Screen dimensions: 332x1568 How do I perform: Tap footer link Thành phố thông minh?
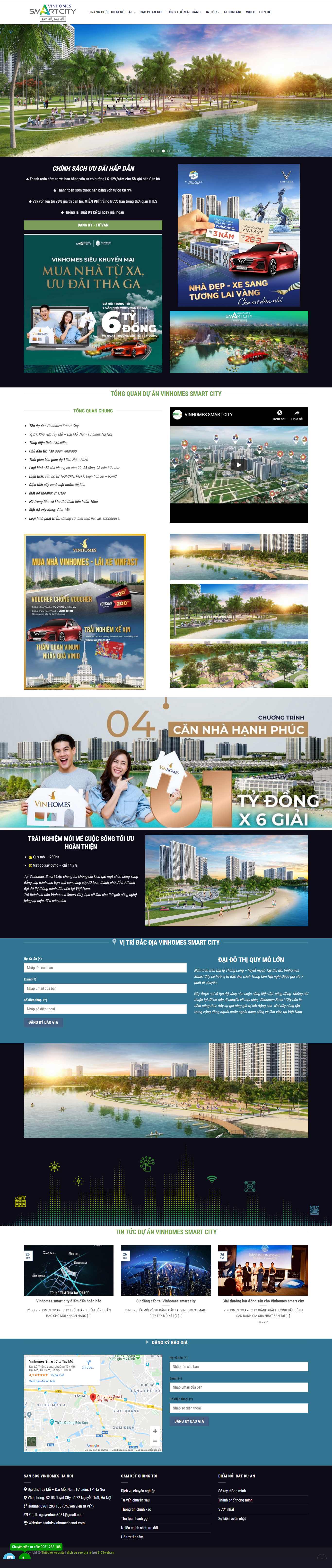(235, 1500)
